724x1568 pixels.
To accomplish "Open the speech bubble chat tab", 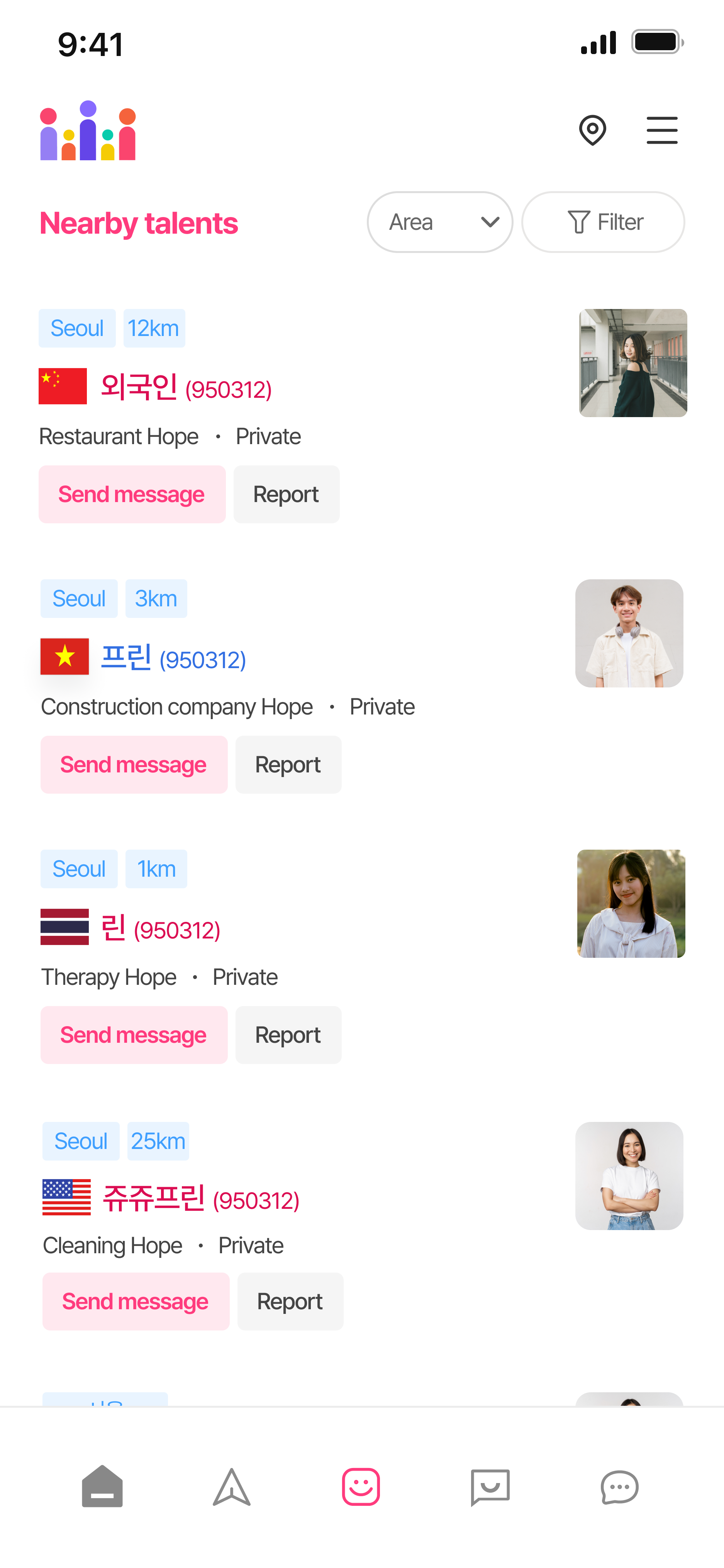I will (619, 1487).
